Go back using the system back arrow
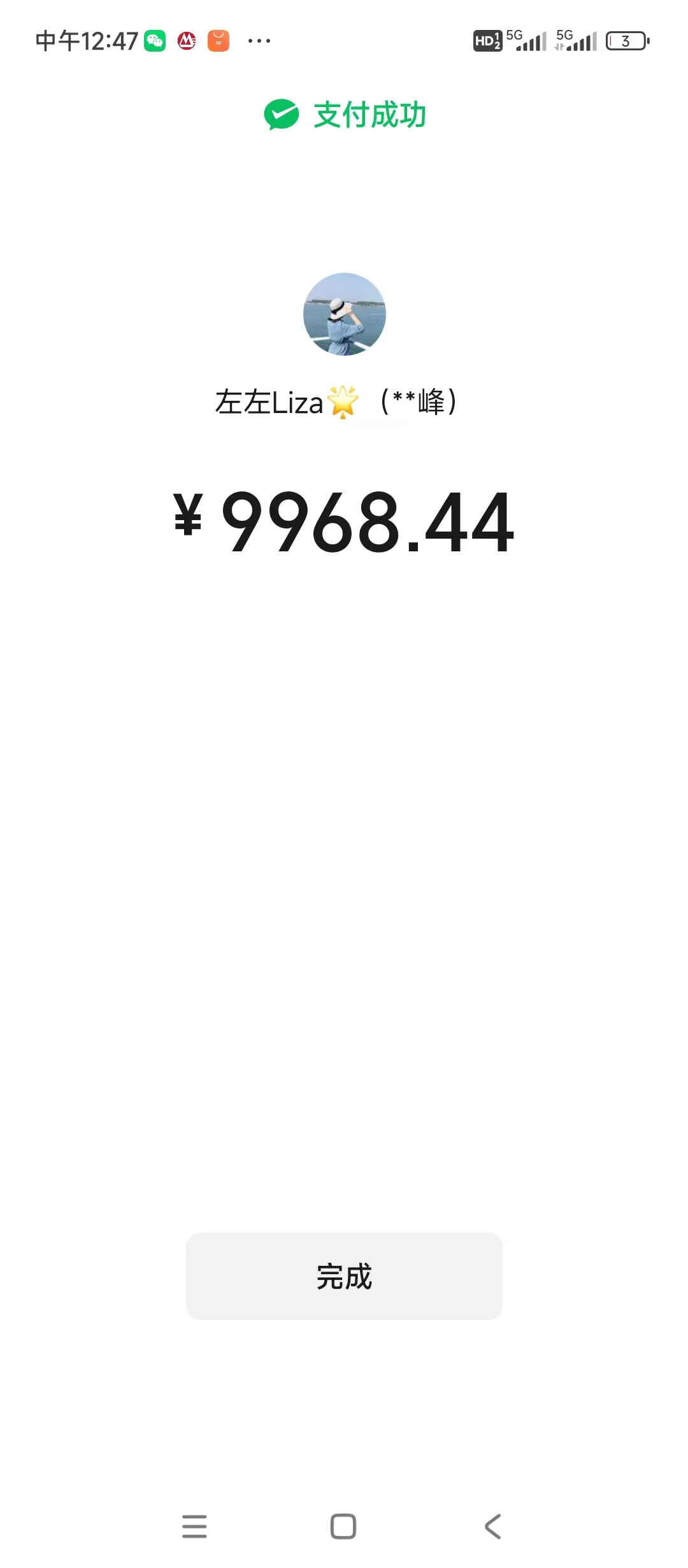This screenshot has width=688, height=1568. pyautogui.click(x=493, y=1527)
